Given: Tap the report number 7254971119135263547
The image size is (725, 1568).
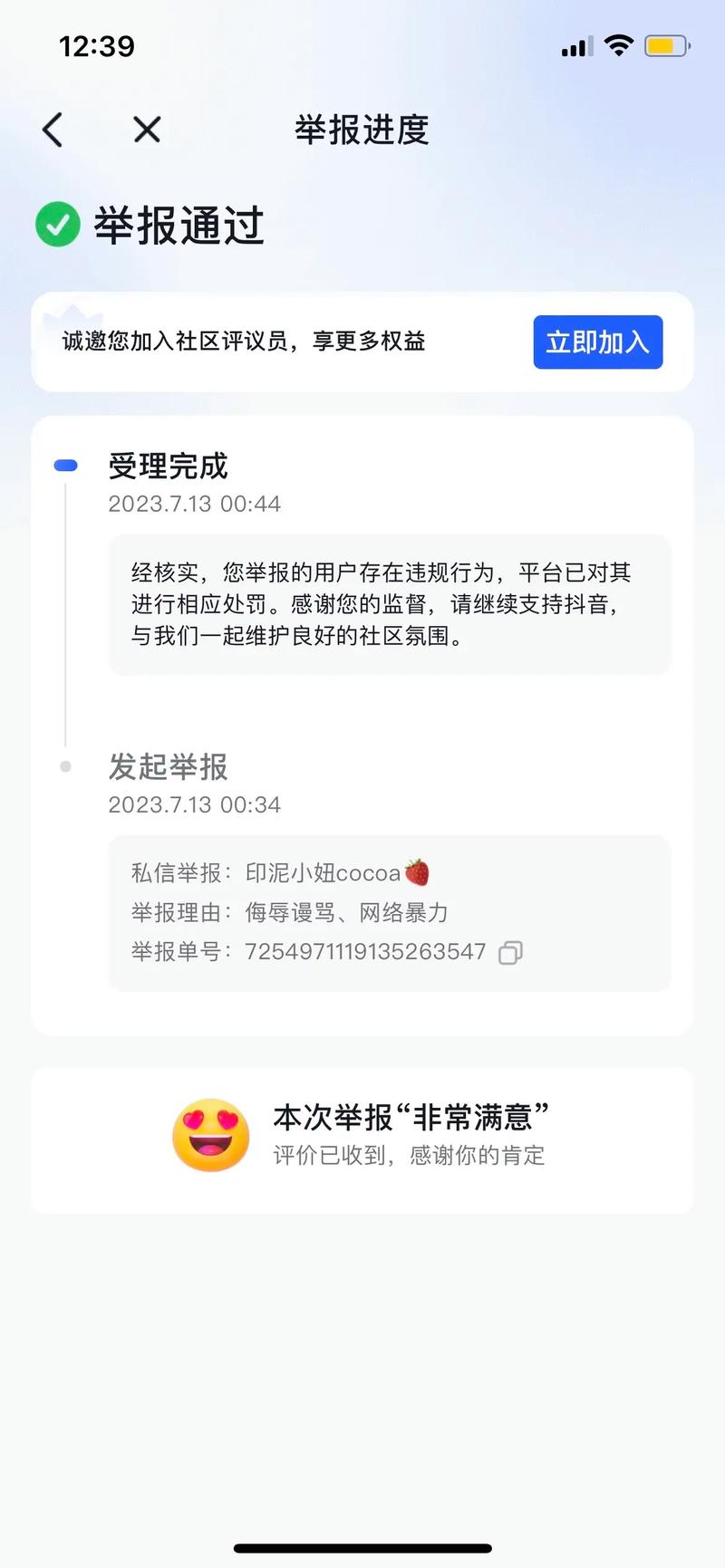Looking at the screenshot, I should coord(364,952).
